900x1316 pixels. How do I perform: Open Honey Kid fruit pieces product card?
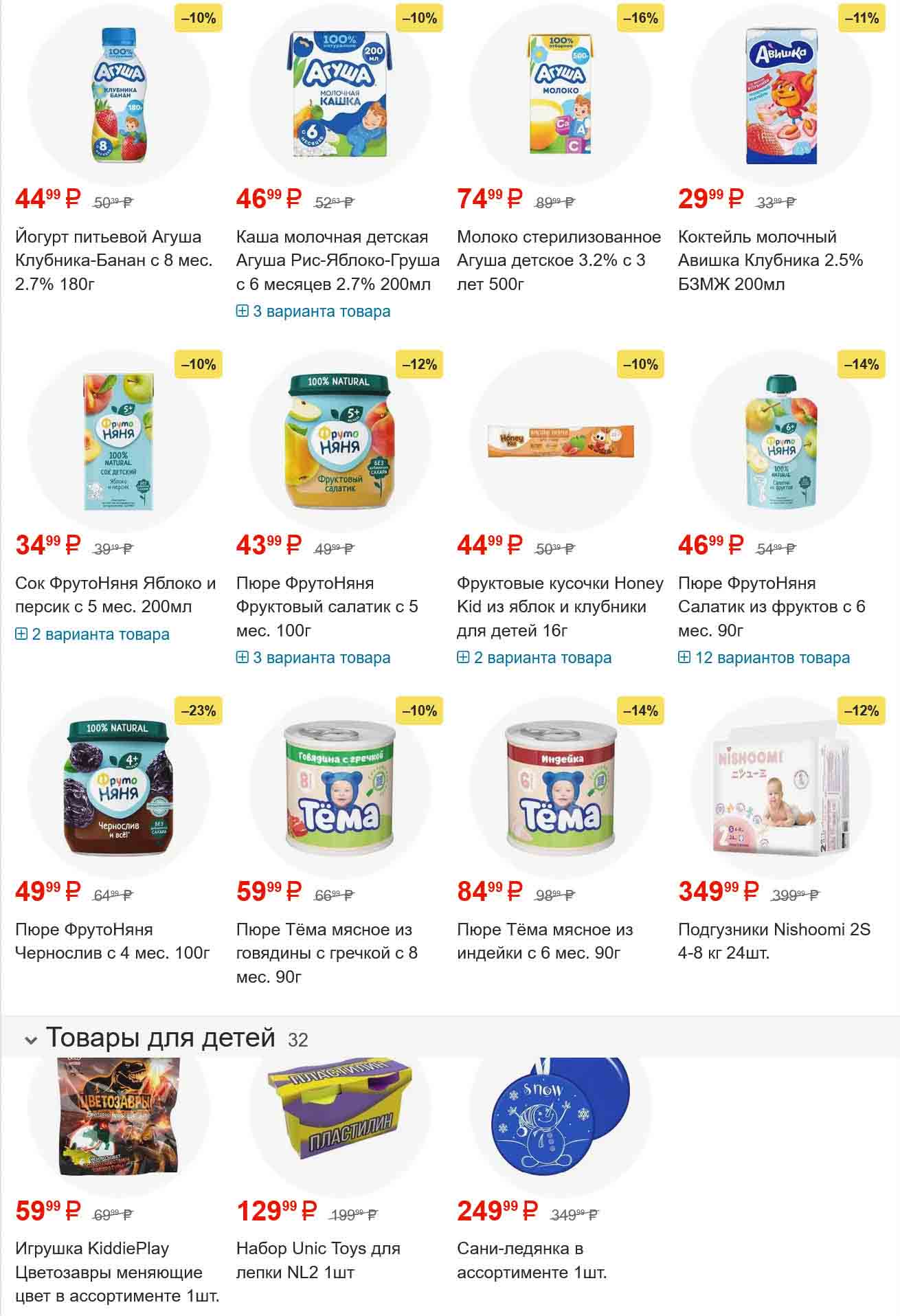click(x=559, y=606)
